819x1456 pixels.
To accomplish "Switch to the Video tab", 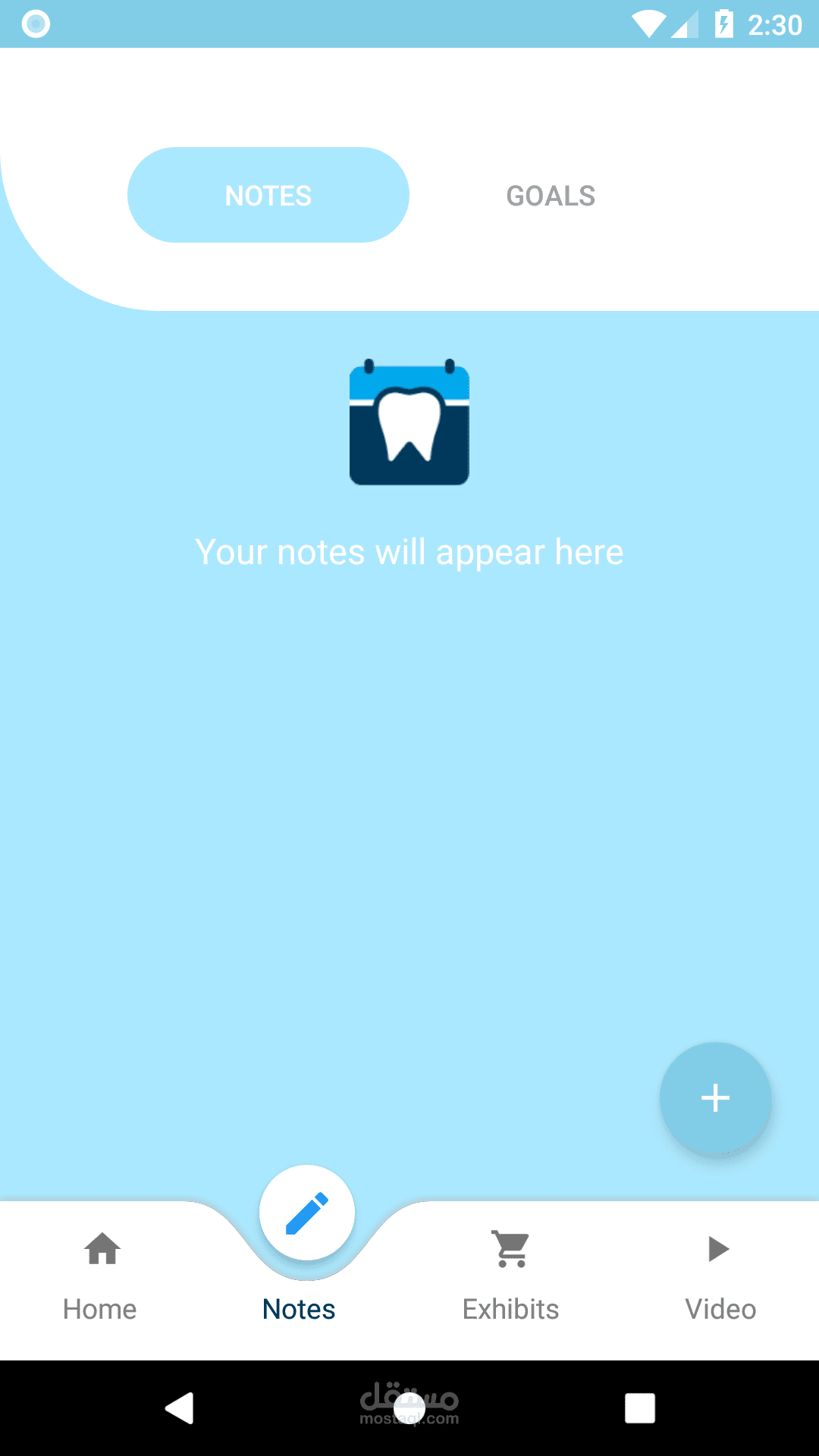I will tap(720, 1278).
